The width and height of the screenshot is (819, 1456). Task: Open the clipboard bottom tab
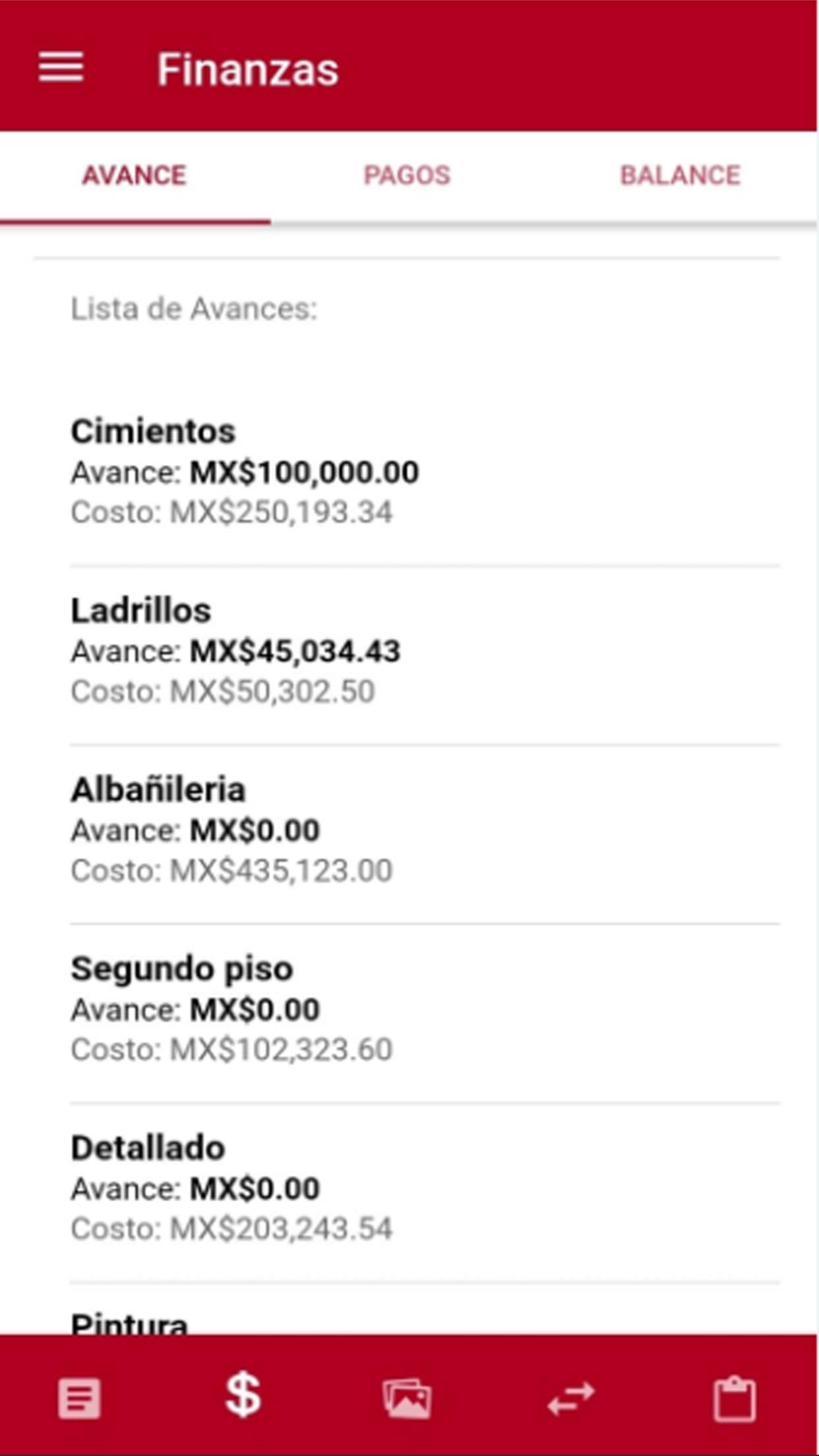735,1398
